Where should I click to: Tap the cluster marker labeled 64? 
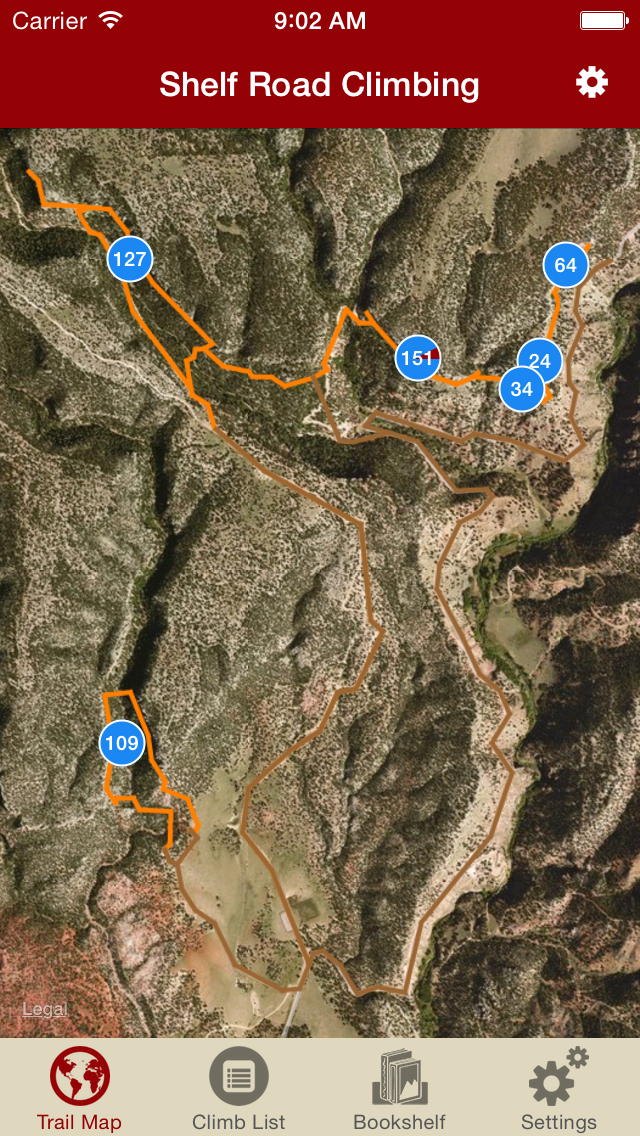[x=565, y=265]
